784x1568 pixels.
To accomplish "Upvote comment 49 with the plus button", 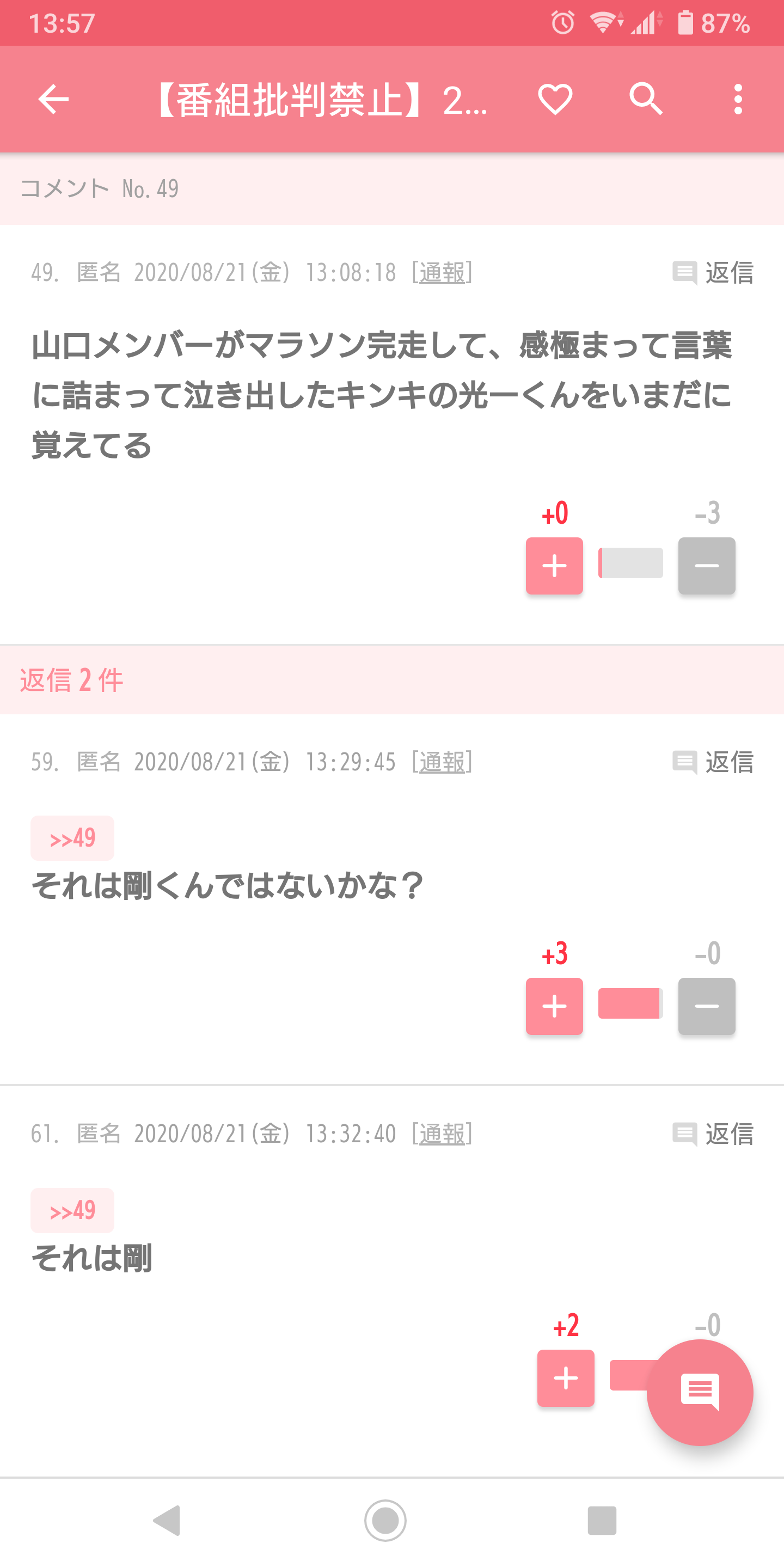I will [555, 566].
